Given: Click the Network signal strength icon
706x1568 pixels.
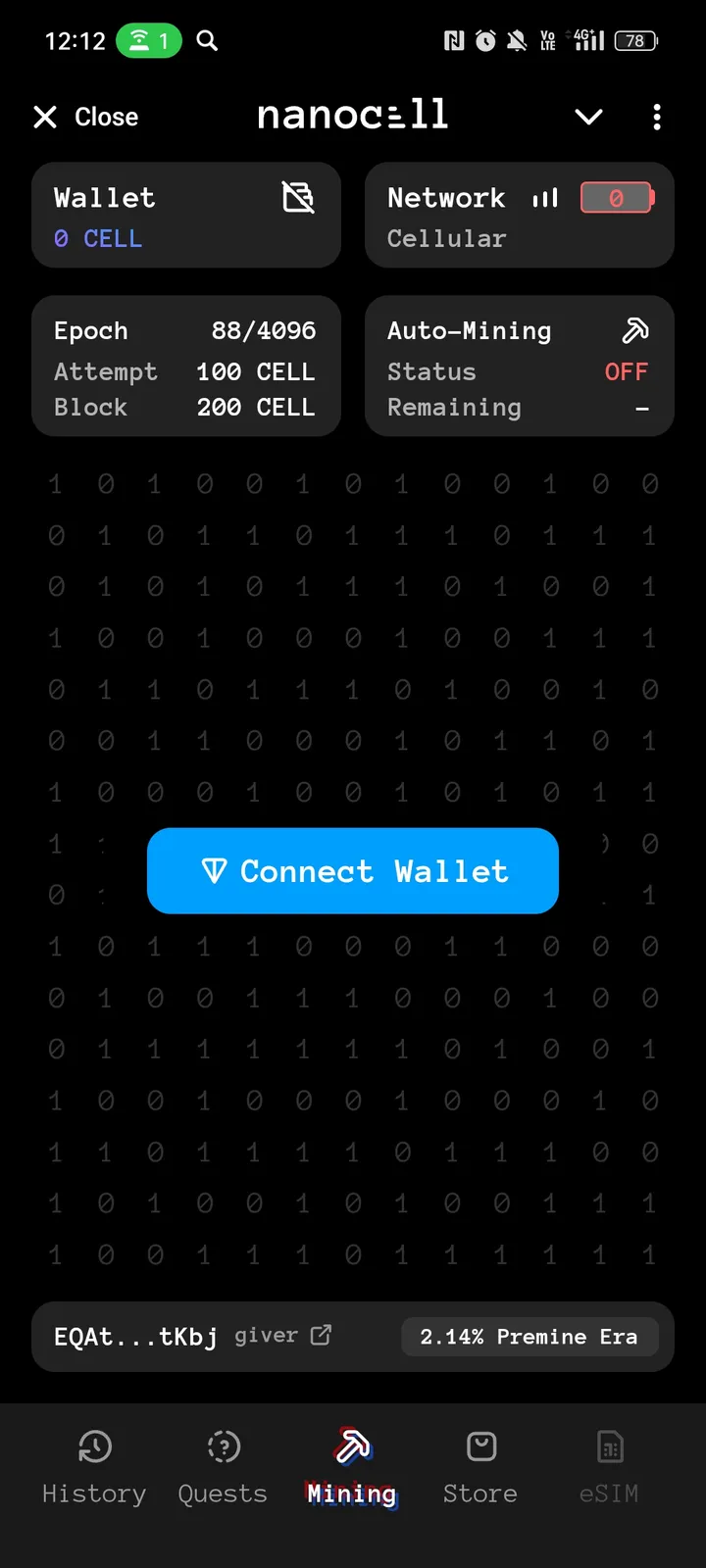Looking at the screenshot, I should pos(545,197).
